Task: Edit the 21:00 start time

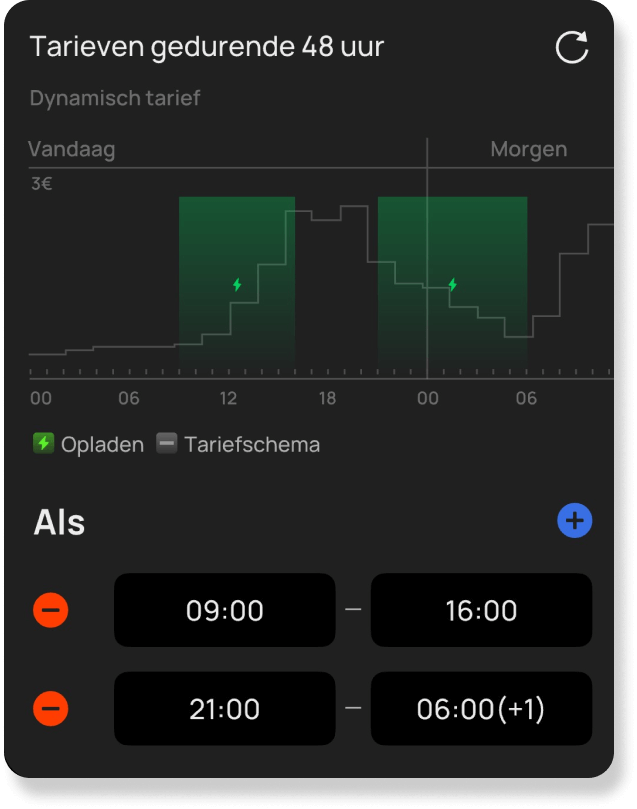Action: [x=224, y=709]
